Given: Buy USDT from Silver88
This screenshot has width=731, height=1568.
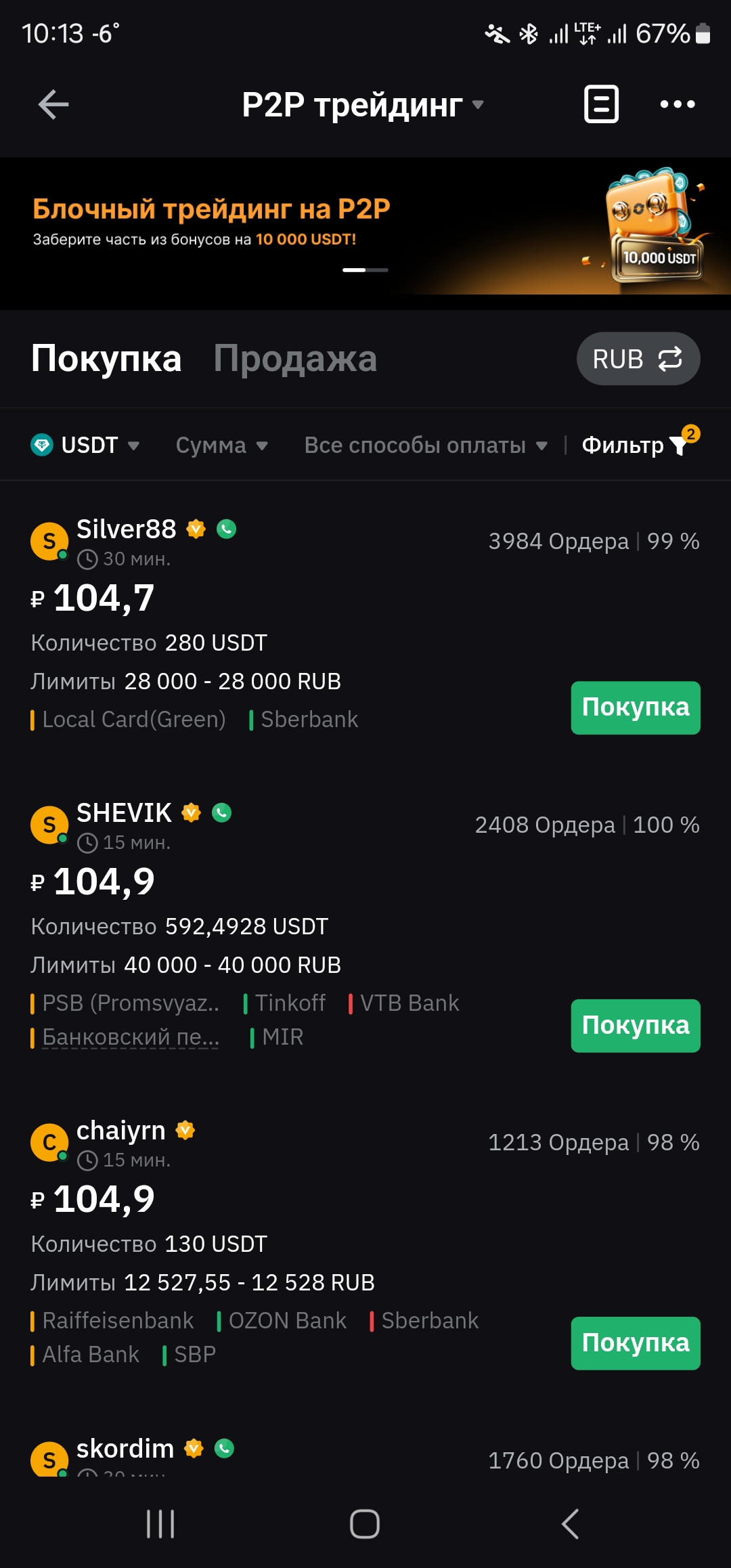Looking at the screenshot, I should [635, 707].
